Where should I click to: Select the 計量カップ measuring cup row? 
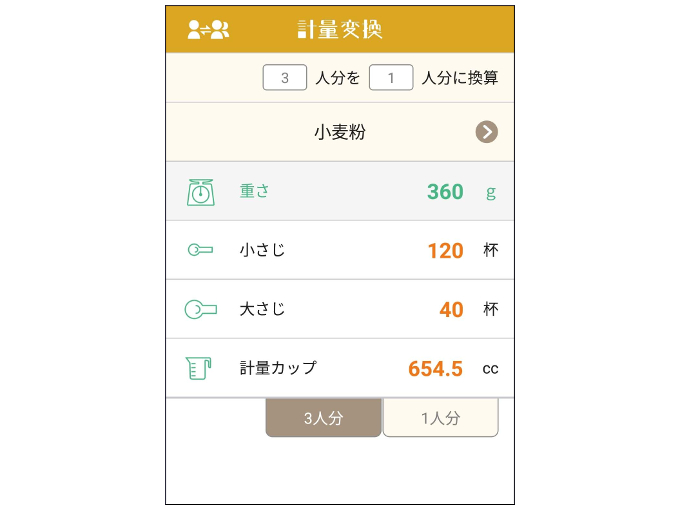pyautogui.click(x=340, y=368)
